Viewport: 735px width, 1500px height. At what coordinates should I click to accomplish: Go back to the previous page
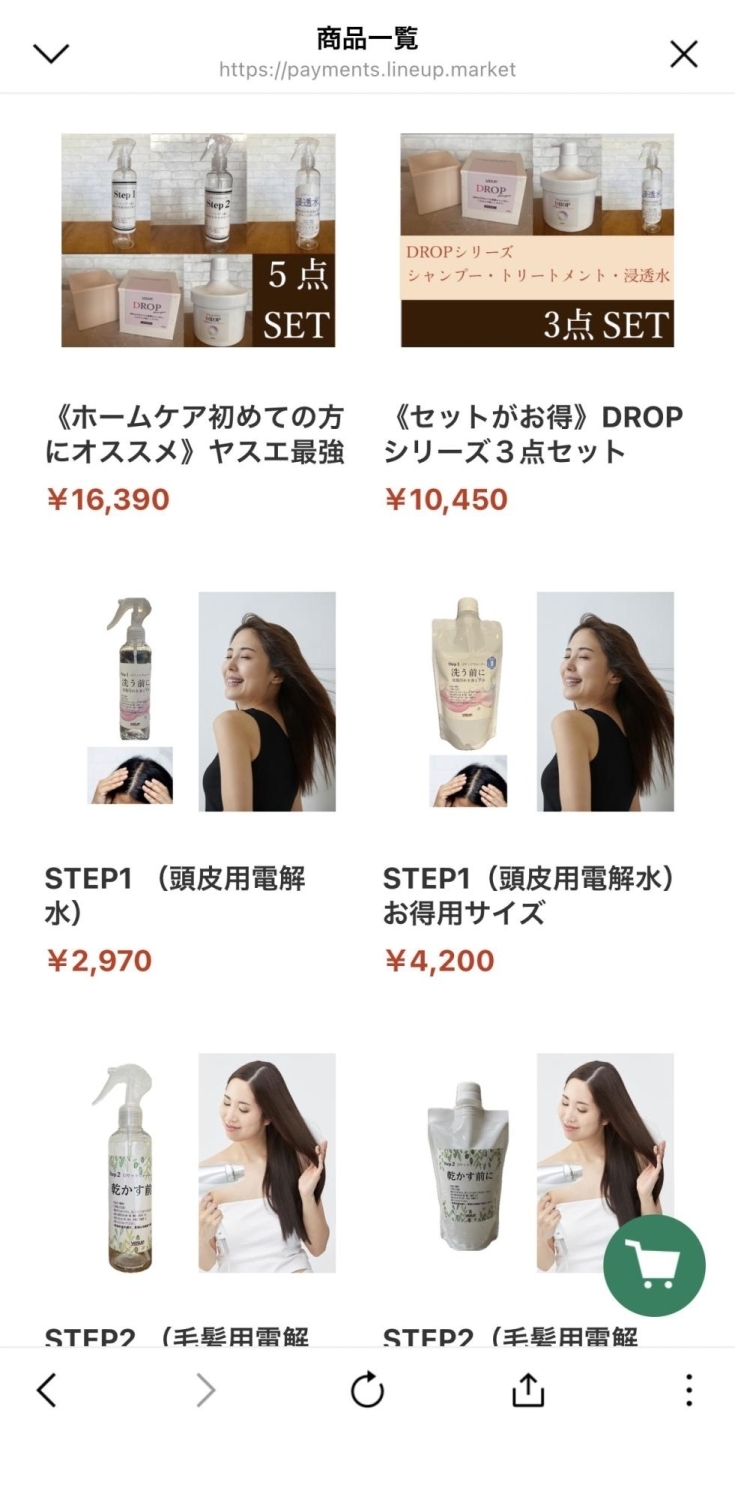point(46,1390)
